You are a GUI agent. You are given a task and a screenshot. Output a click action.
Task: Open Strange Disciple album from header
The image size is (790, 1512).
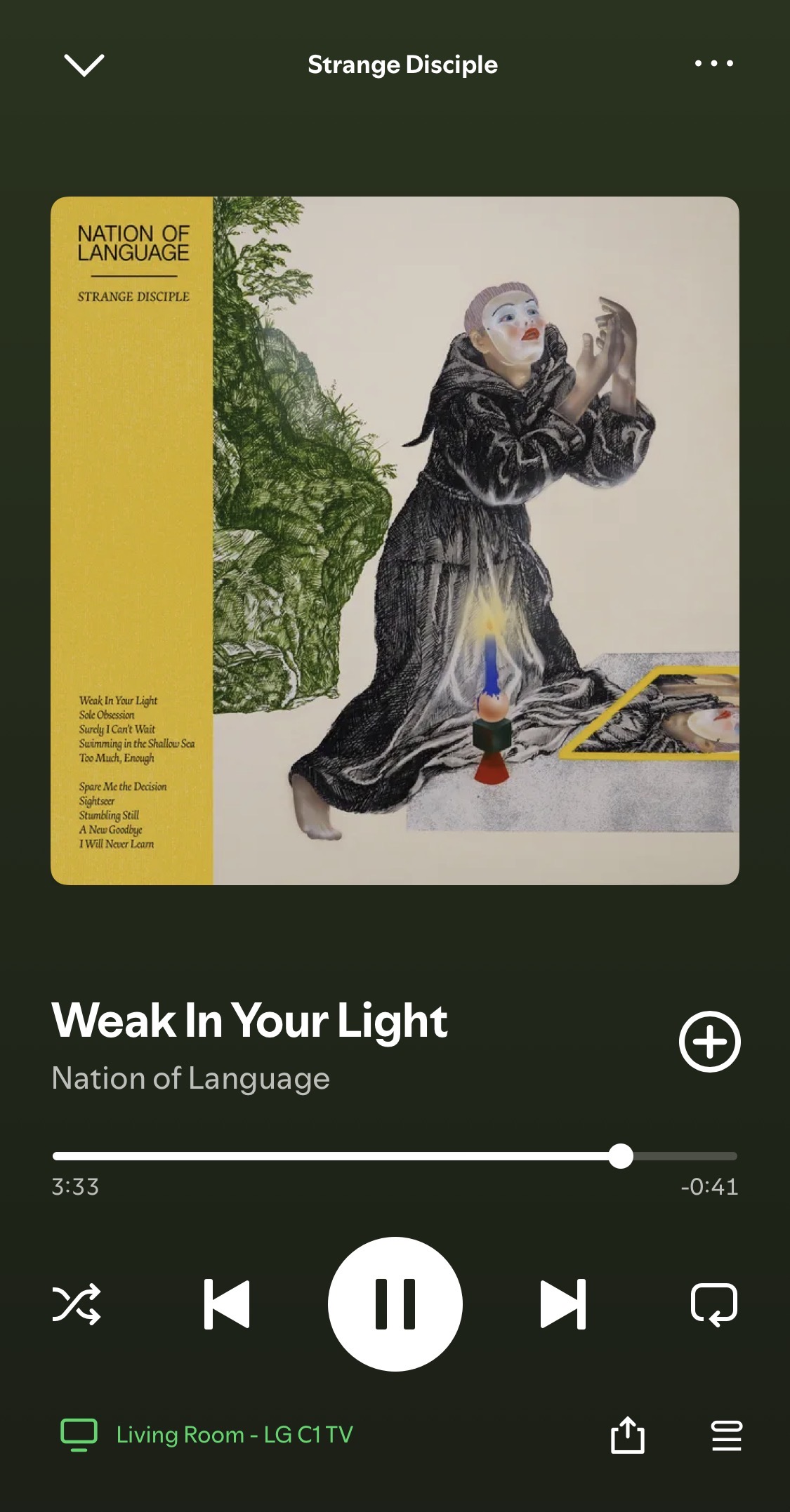(402, 65)
